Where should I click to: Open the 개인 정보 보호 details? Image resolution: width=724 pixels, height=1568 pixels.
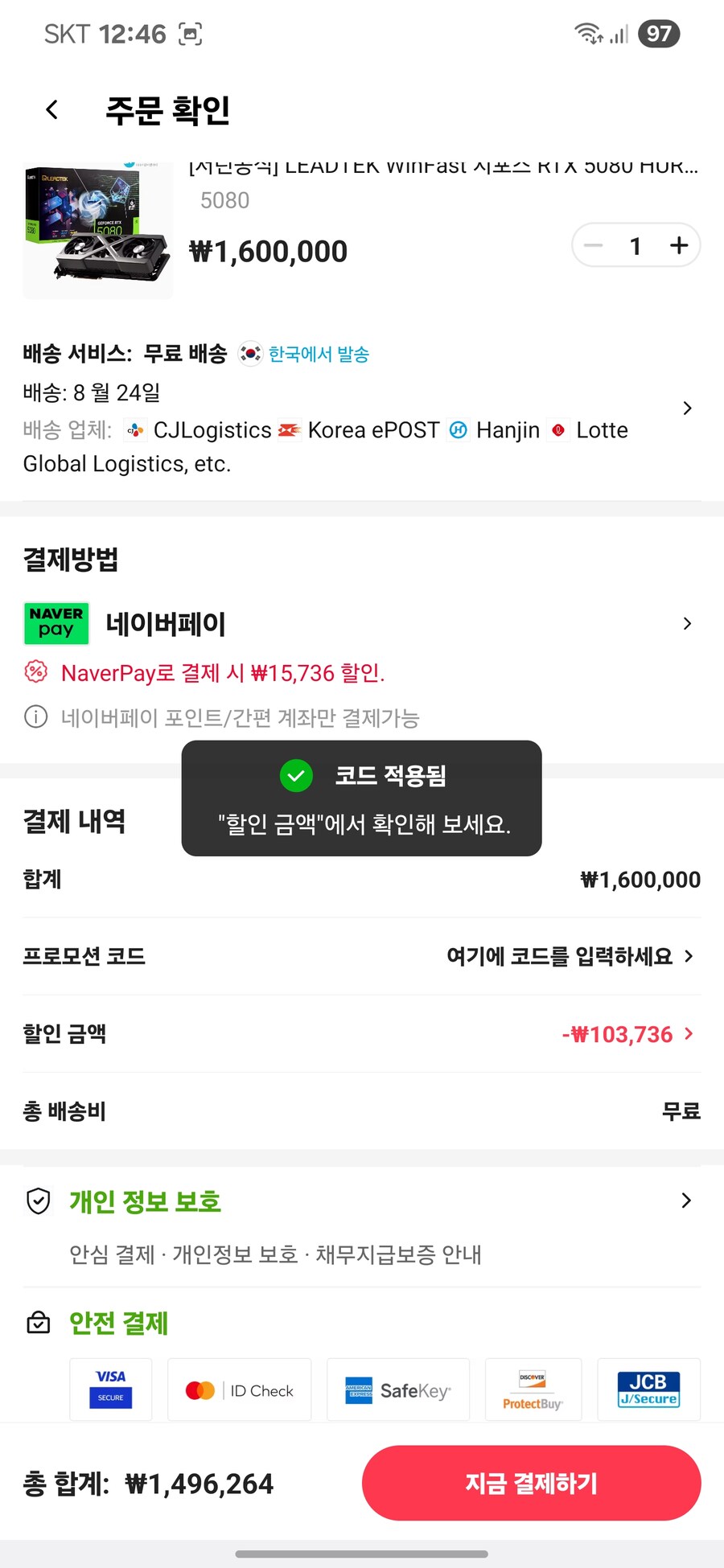[x=686, y=1201]
